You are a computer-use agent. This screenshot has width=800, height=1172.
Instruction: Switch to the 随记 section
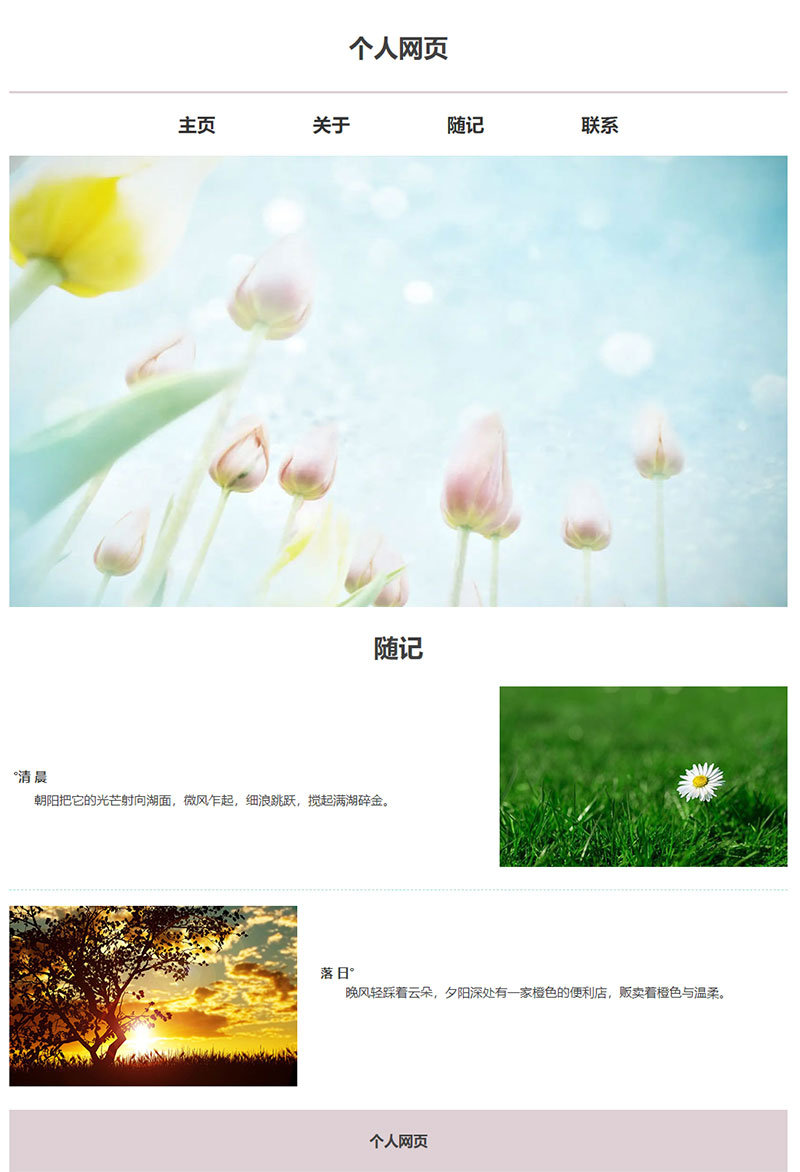click(465, 125)
